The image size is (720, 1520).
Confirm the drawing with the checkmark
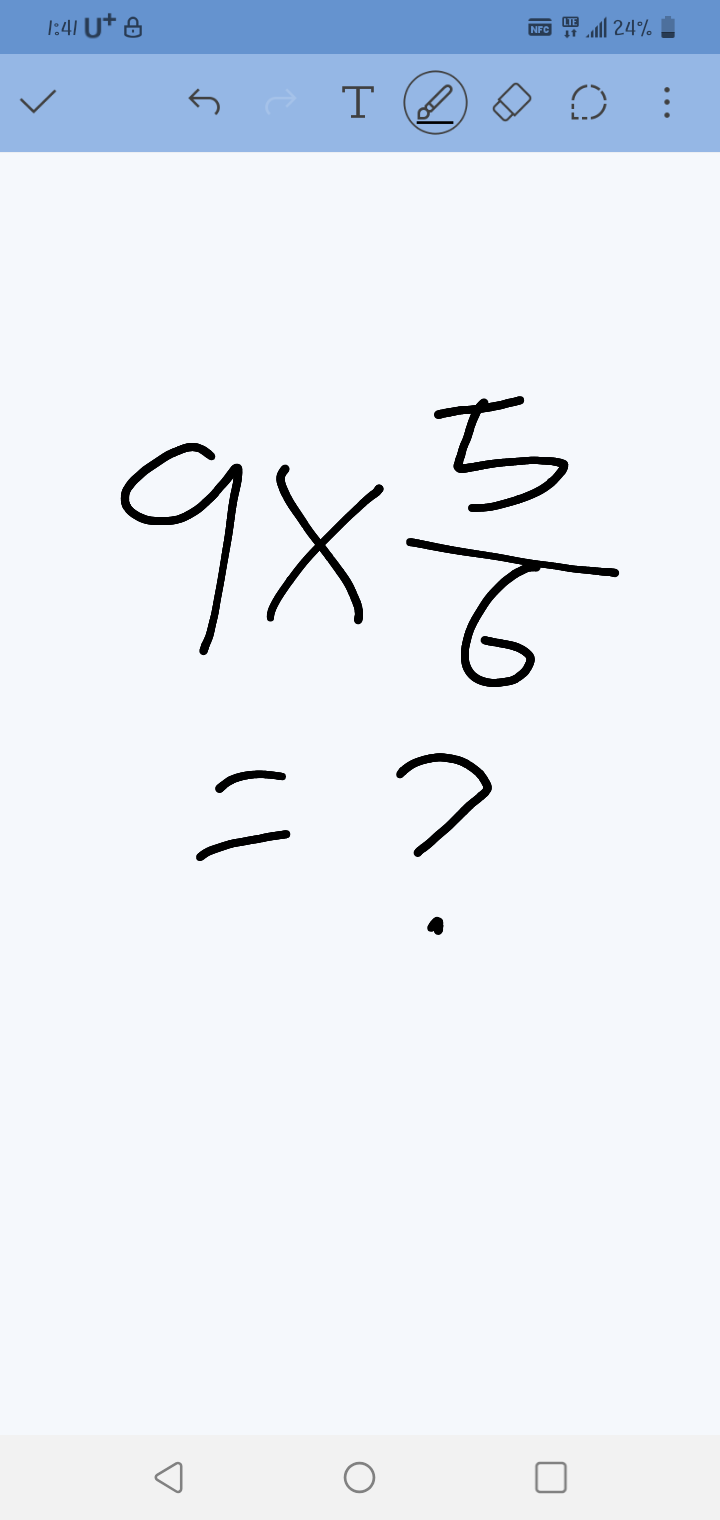[x=38, y=102]
